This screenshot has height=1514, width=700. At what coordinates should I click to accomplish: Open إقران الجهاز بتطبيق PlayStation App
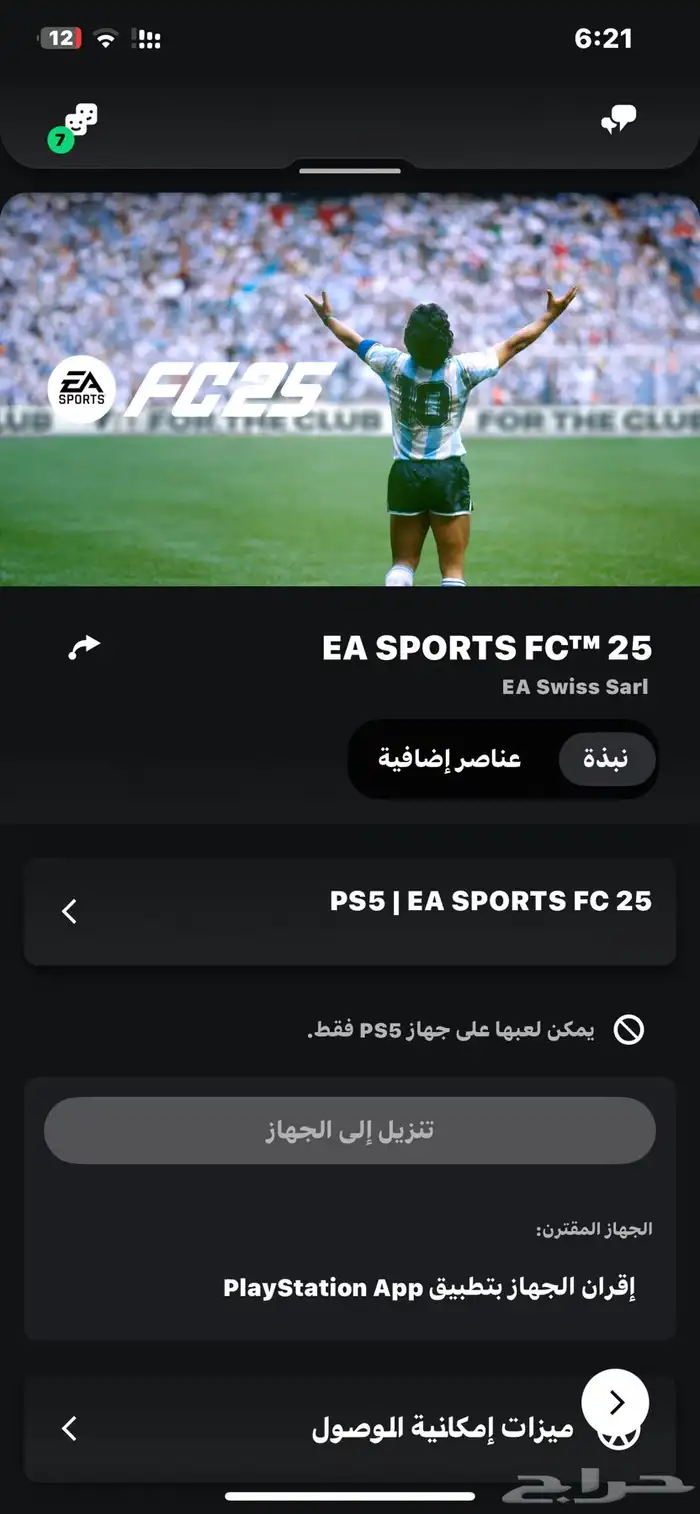coord(430,1287)
